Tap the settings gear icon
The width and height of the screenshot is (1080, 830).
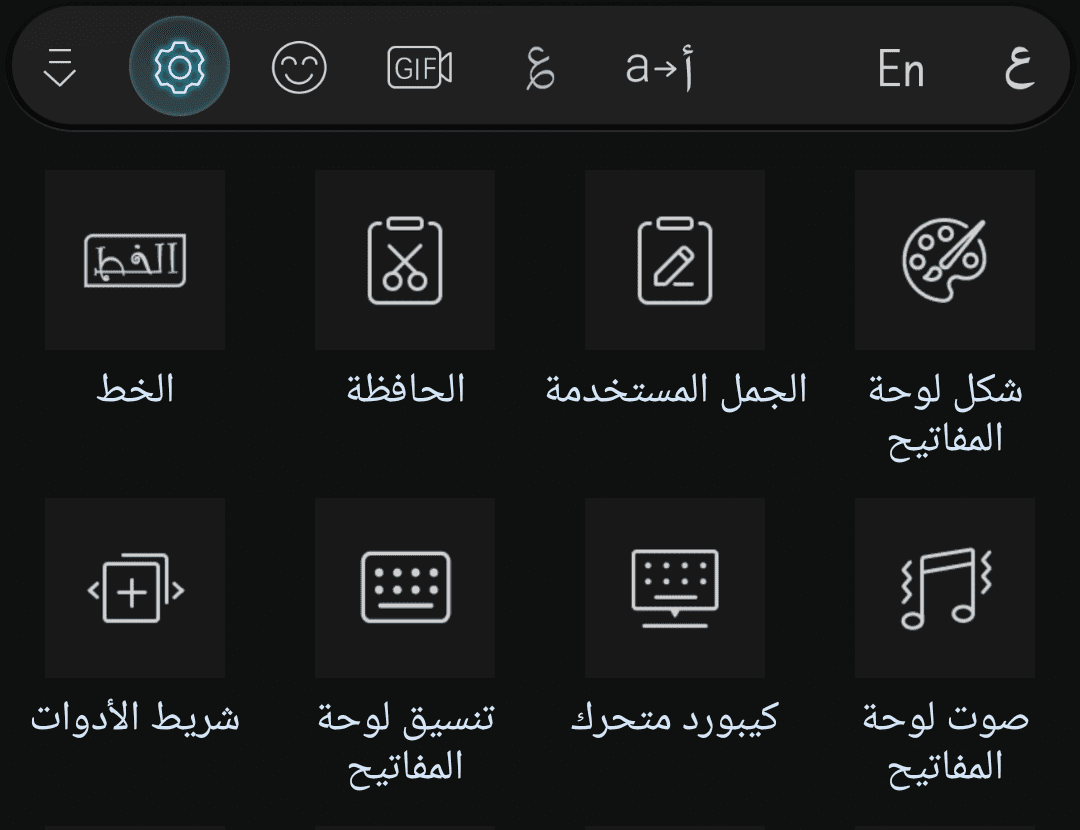click(x=180, y=68)
